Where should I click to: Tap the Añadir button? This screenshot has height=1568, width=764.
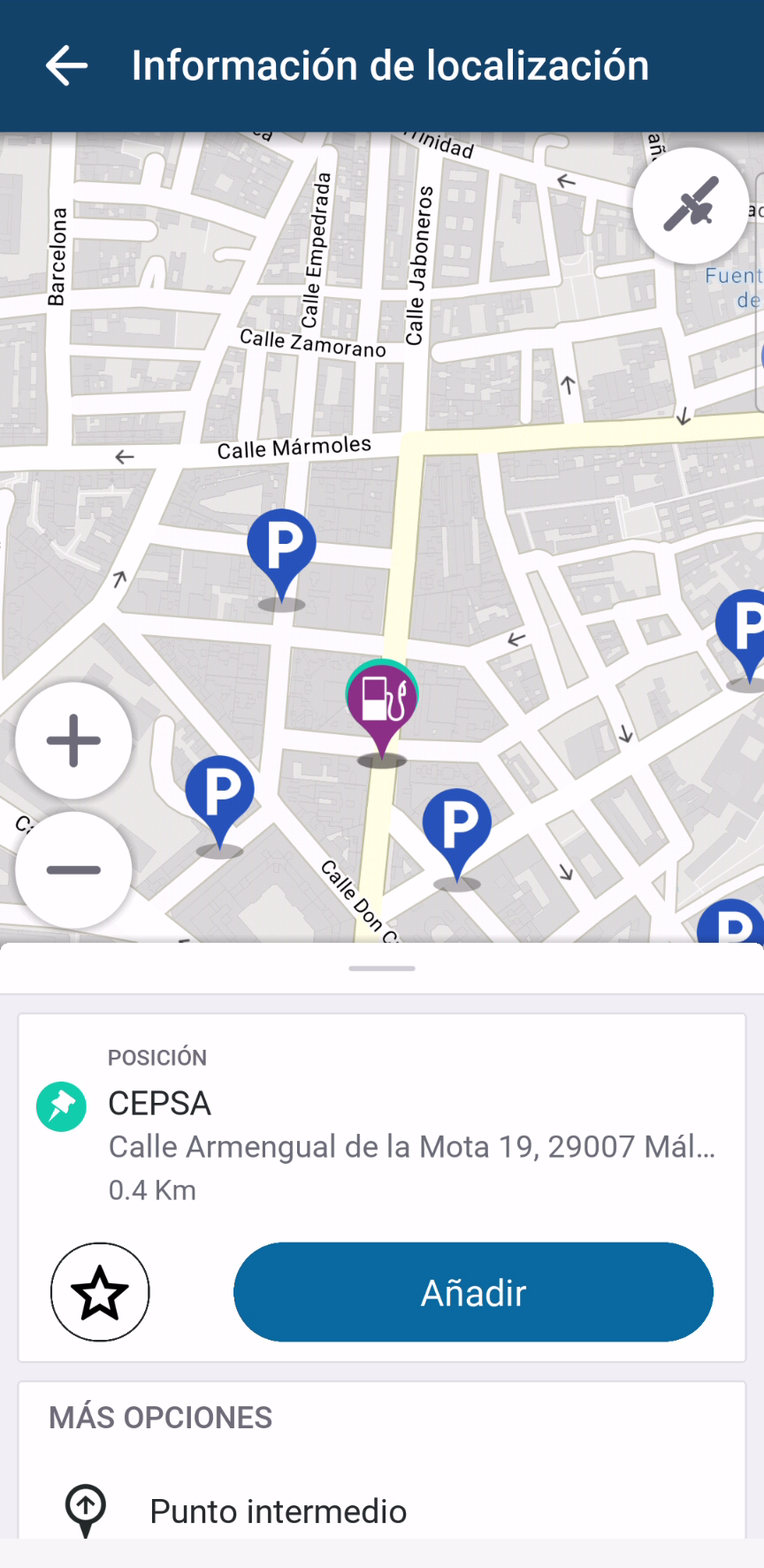point(473,1292)
